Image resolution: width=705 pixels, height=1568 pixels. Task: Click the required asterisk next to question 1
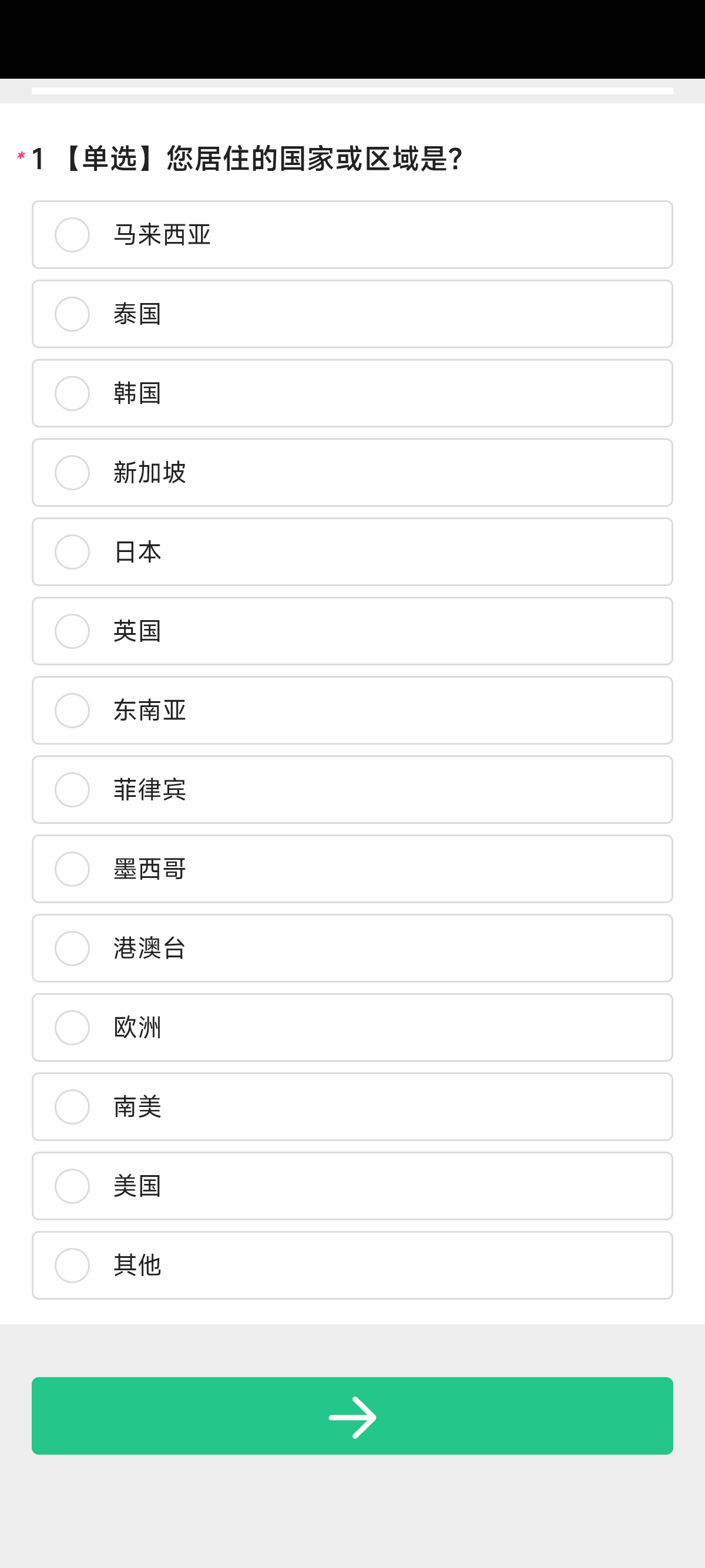(19, 157)
